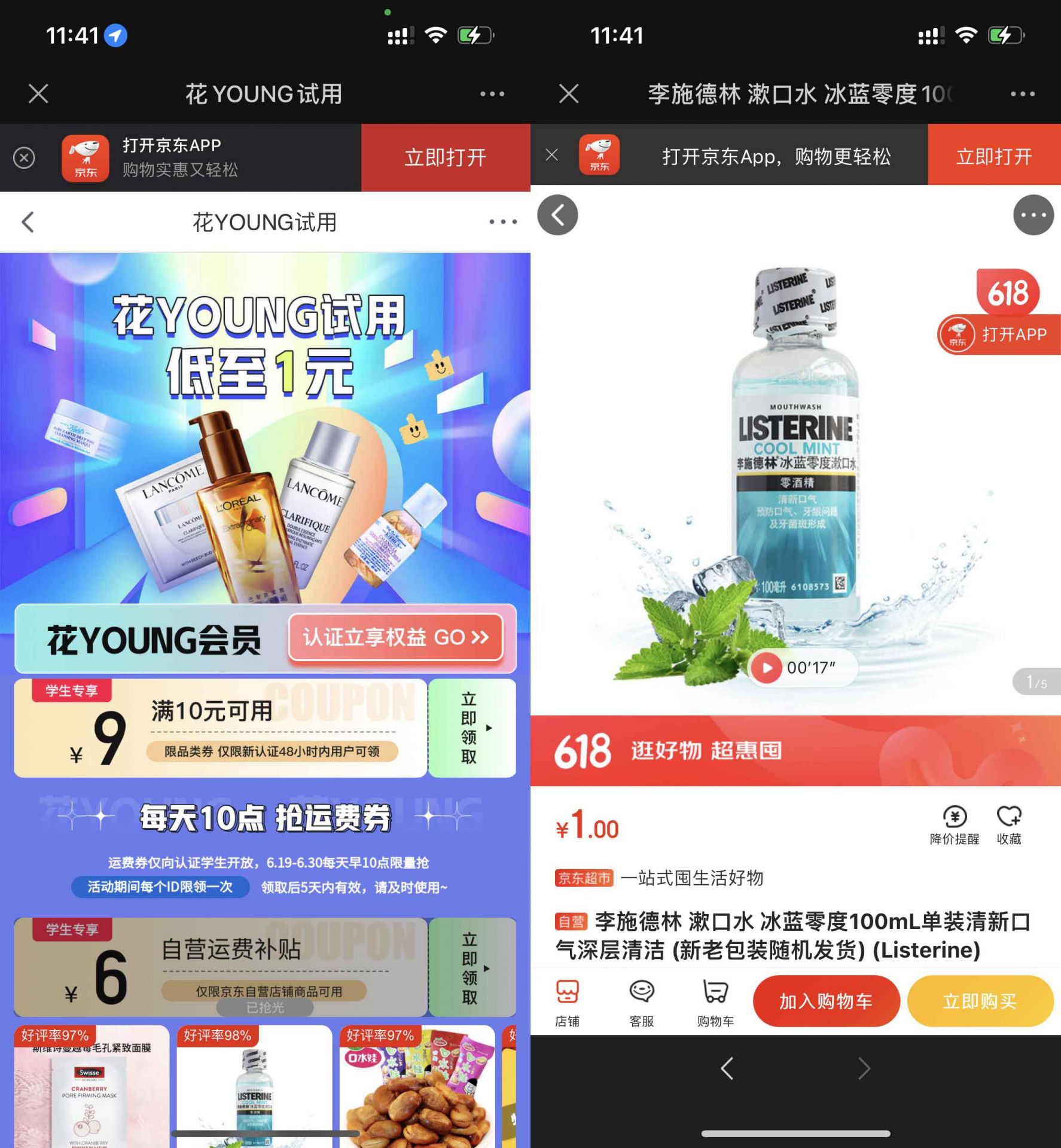The width and height of the screenshot is (1061, 1148).
Task: Open round three-dot menu over product image
Action: tap(1033, 215)
